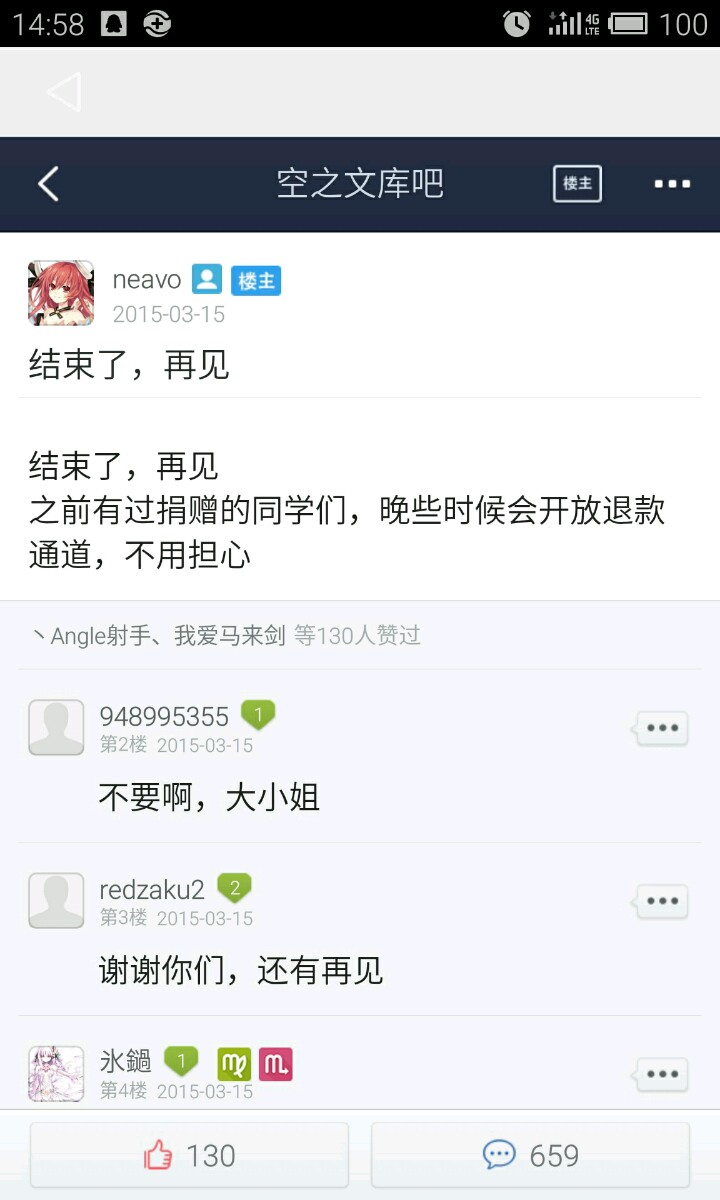Tap the gray triangle back arrow
Image resolution: width=720 pixels, height=1200 pixels.
[x=63, y=92]
